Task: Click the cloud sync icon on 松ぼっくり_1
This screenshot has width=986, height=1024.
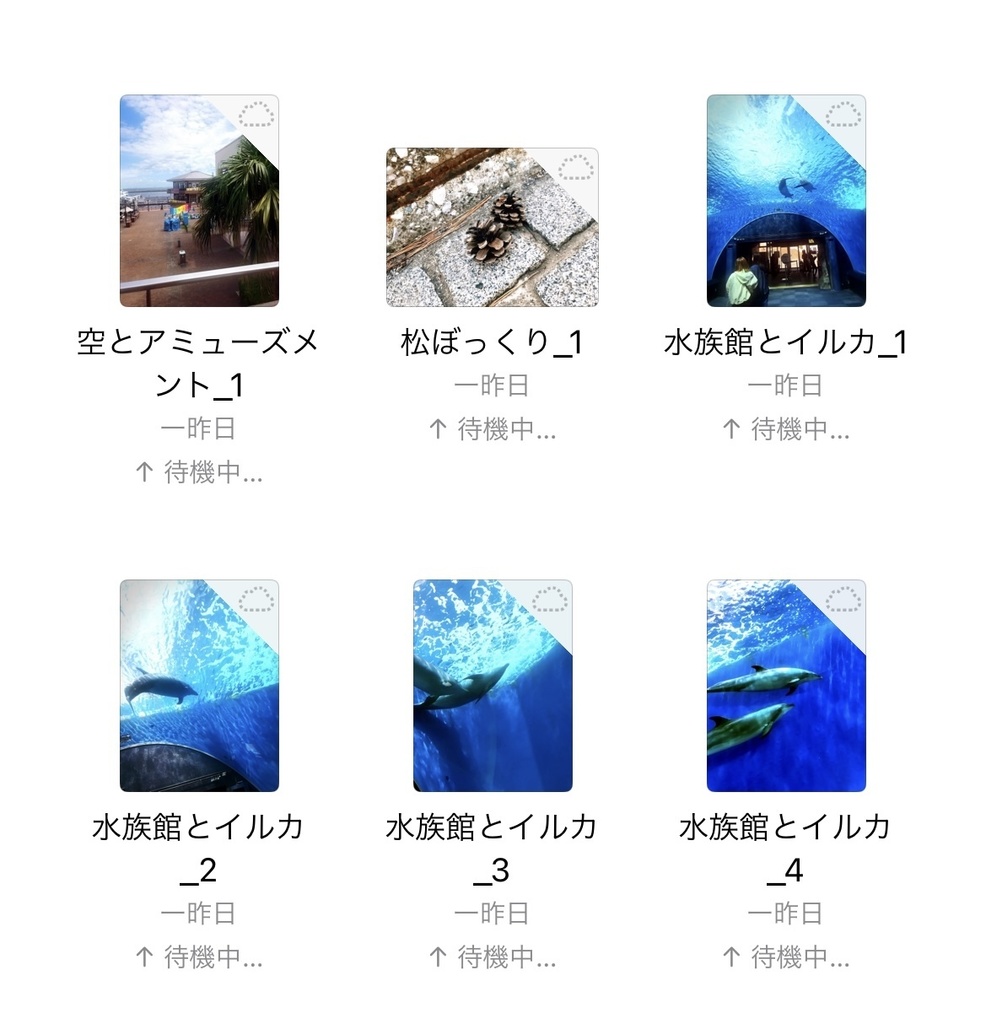Action: coord(578,168)
